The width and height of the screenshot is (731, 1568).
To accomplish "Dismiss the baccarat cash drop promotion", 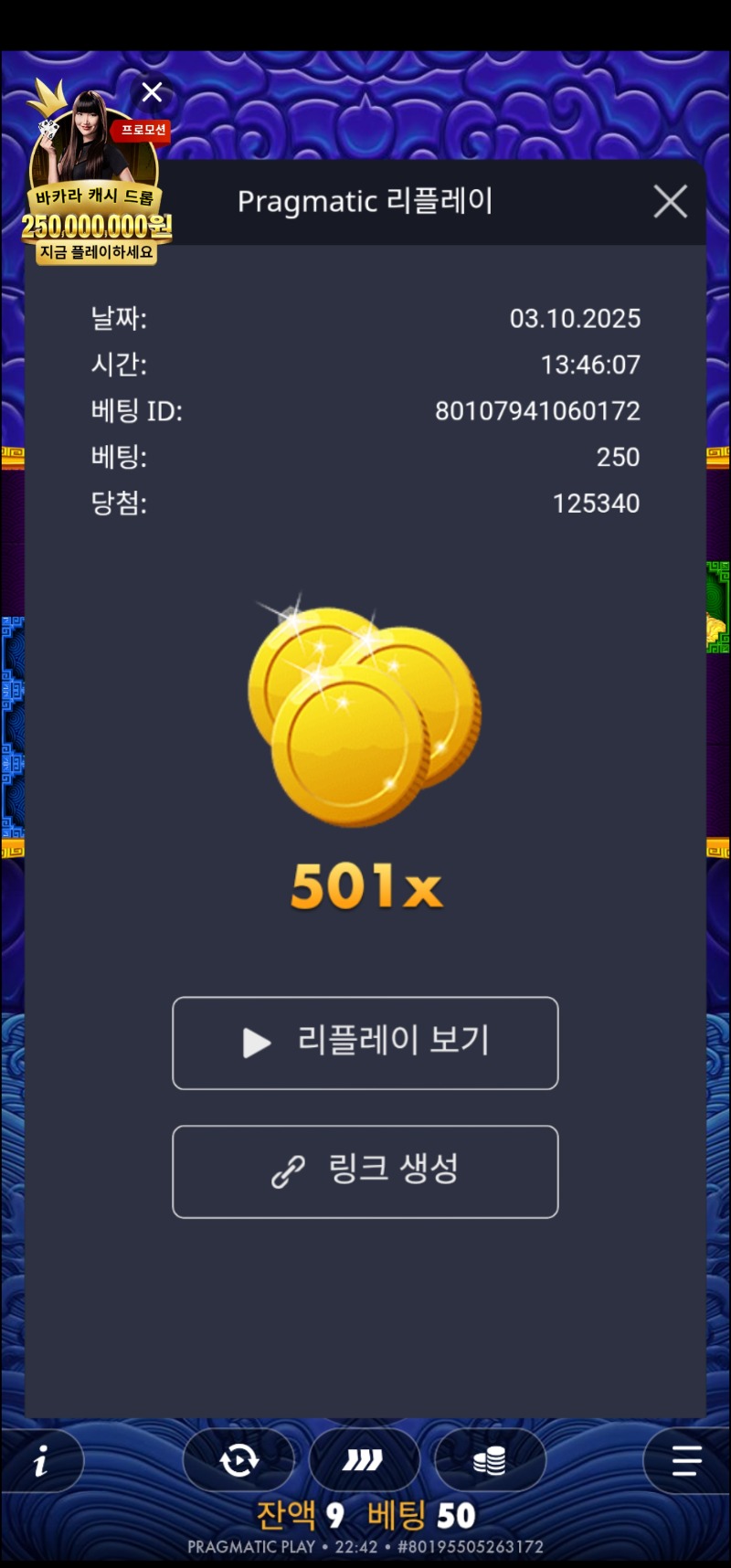I will [x=153, y=92].
